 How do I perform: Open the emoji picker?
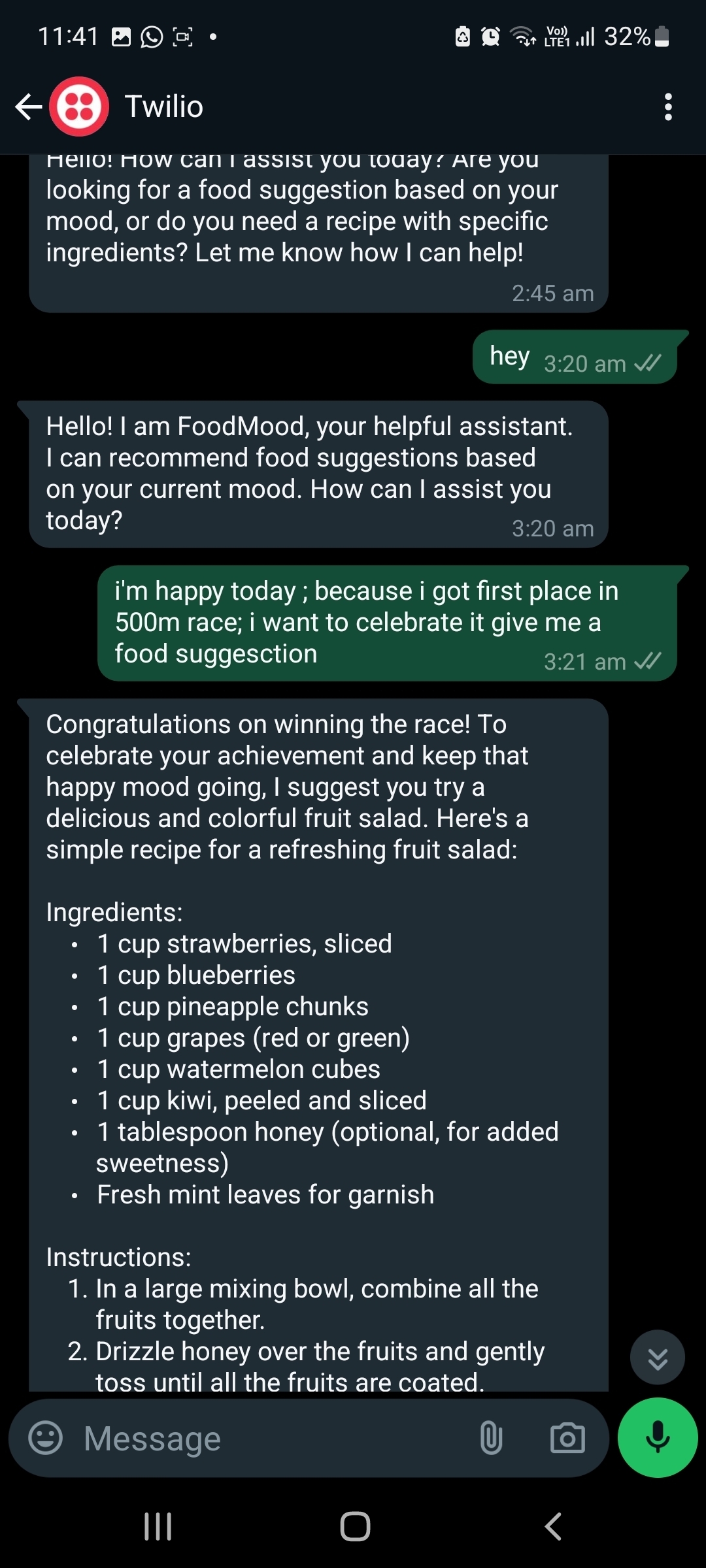tap(46, 1438)
